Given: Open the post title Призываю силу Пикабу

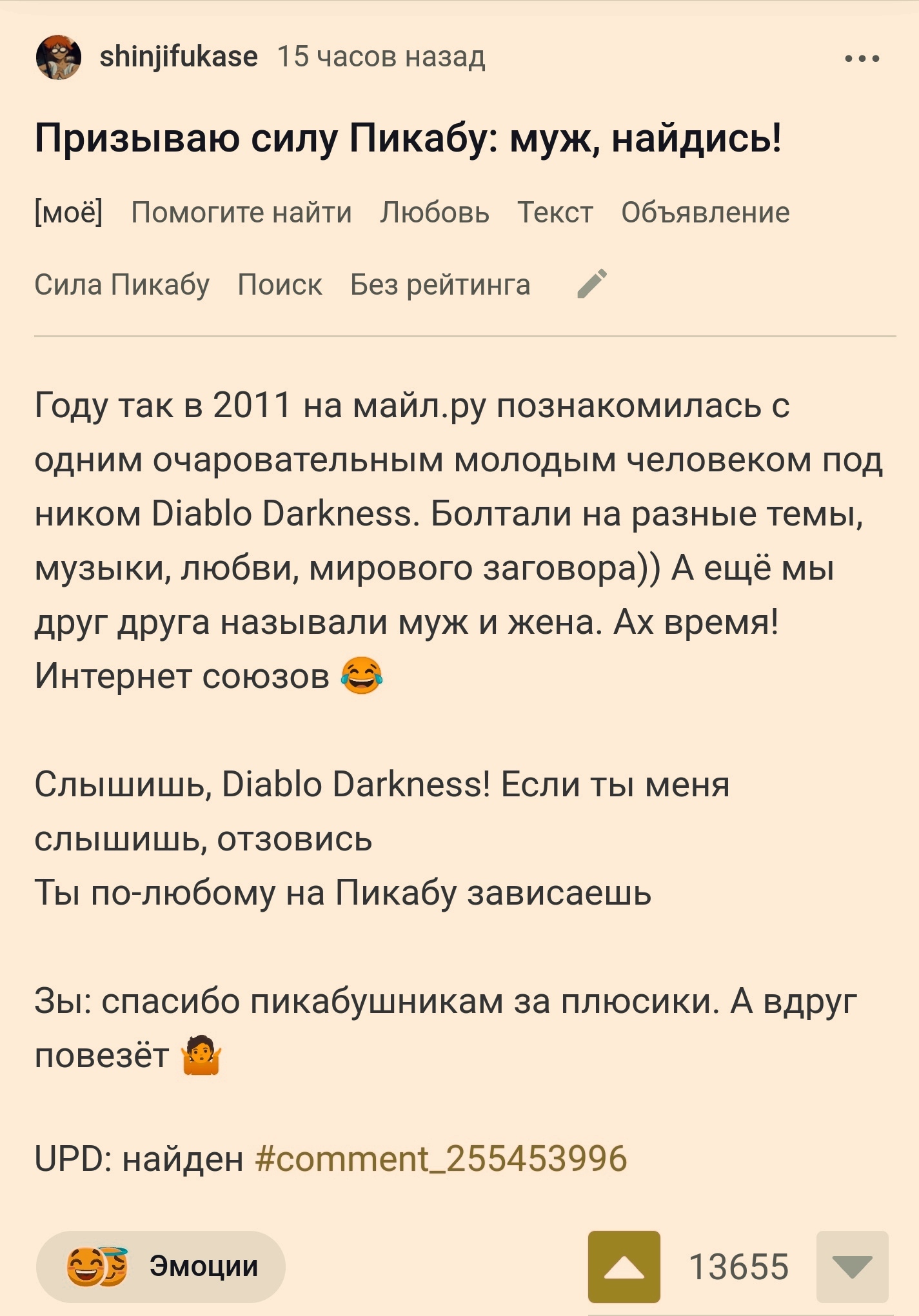Looking at the screenshot, I should click(x=408, y=138).
